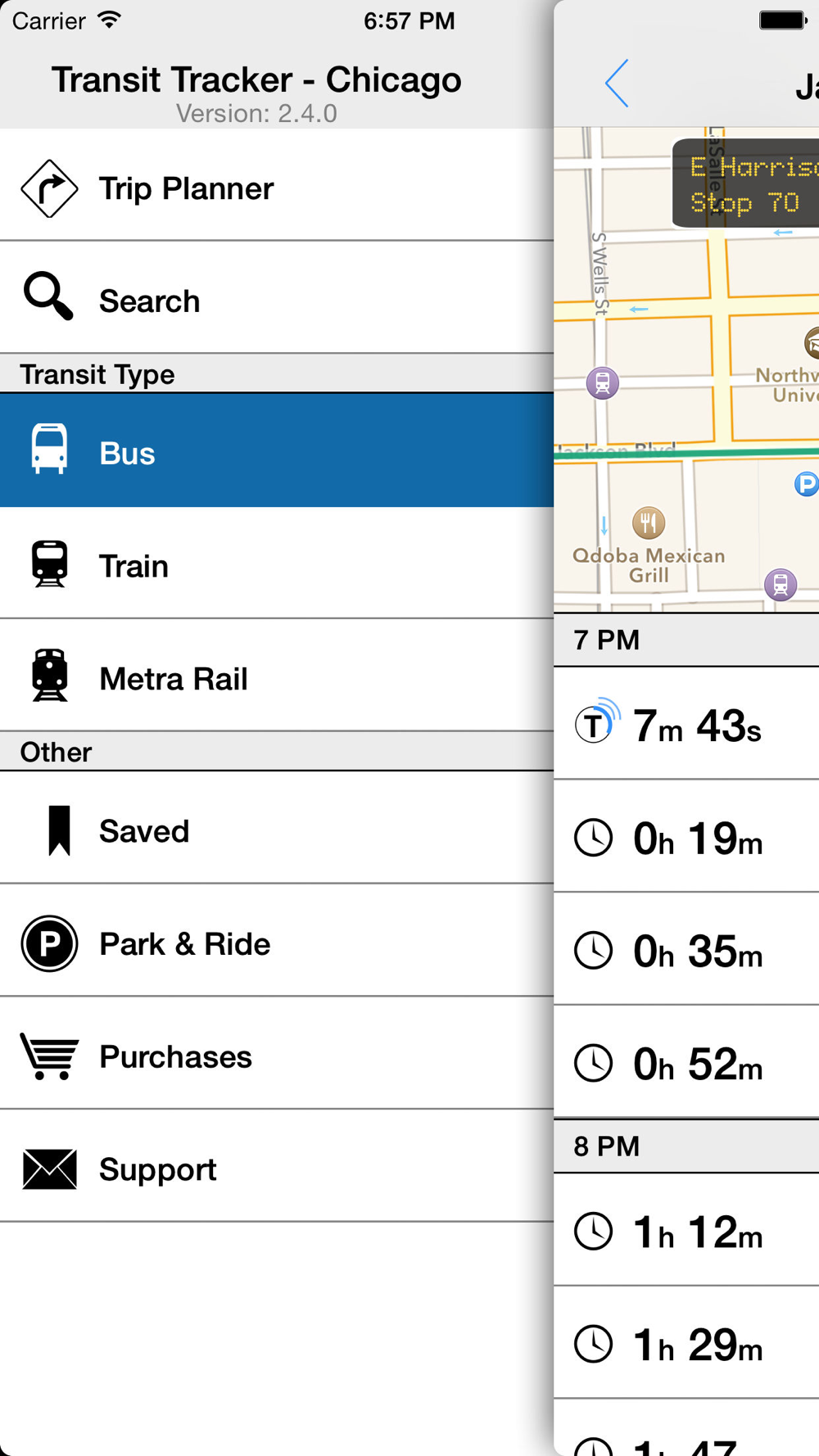This screenshot has width=819, height=1456.
Task: Open the 0h 35m arrival entry
Action: 686,949
